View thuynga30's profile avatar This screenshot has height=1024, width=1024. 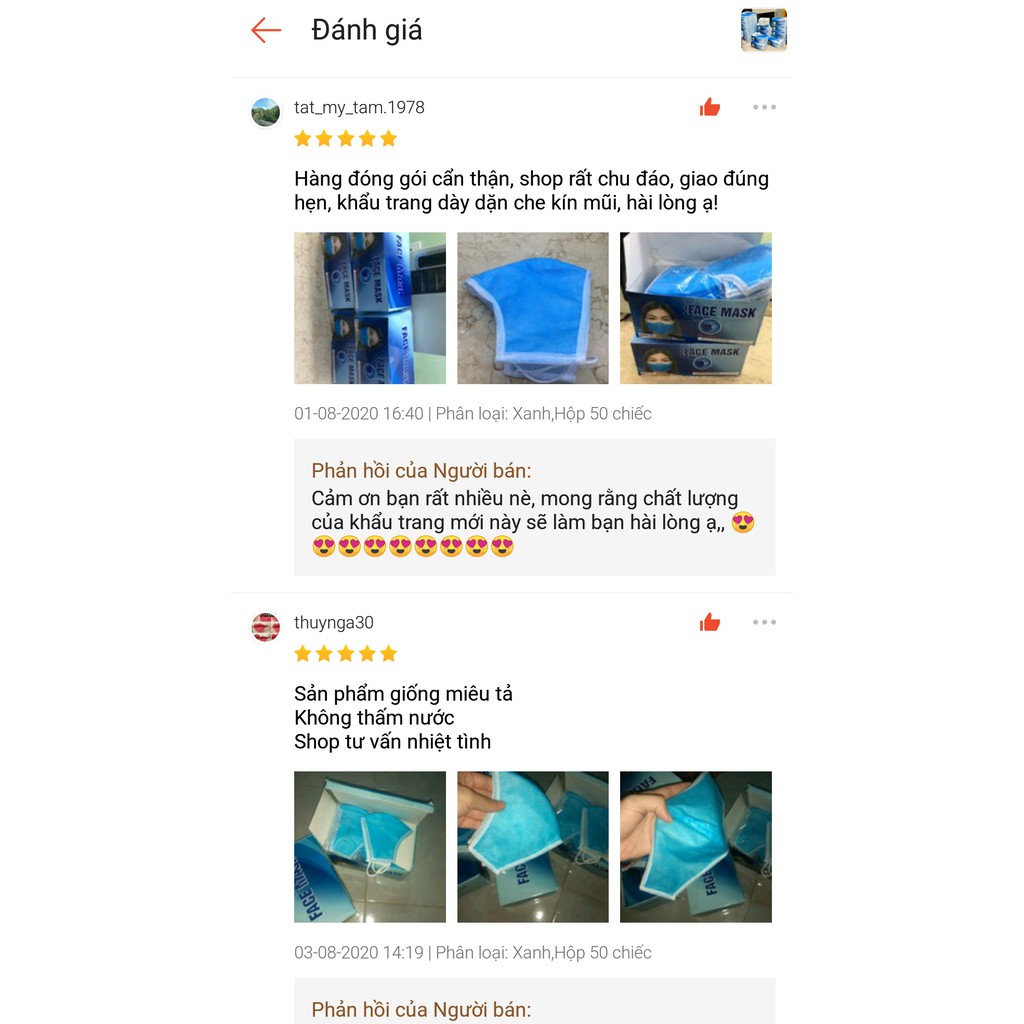pos(265,627)
